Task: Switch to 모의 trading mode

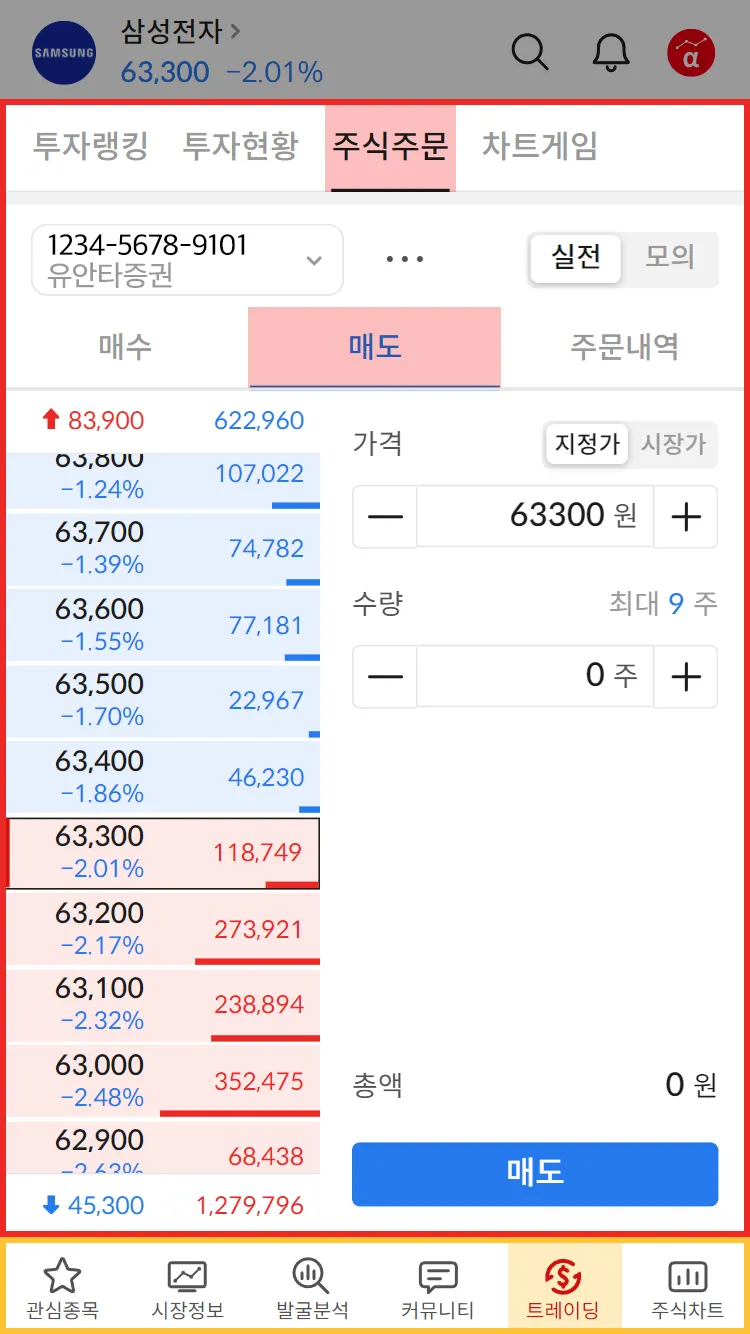Action: tap(670, 257)
